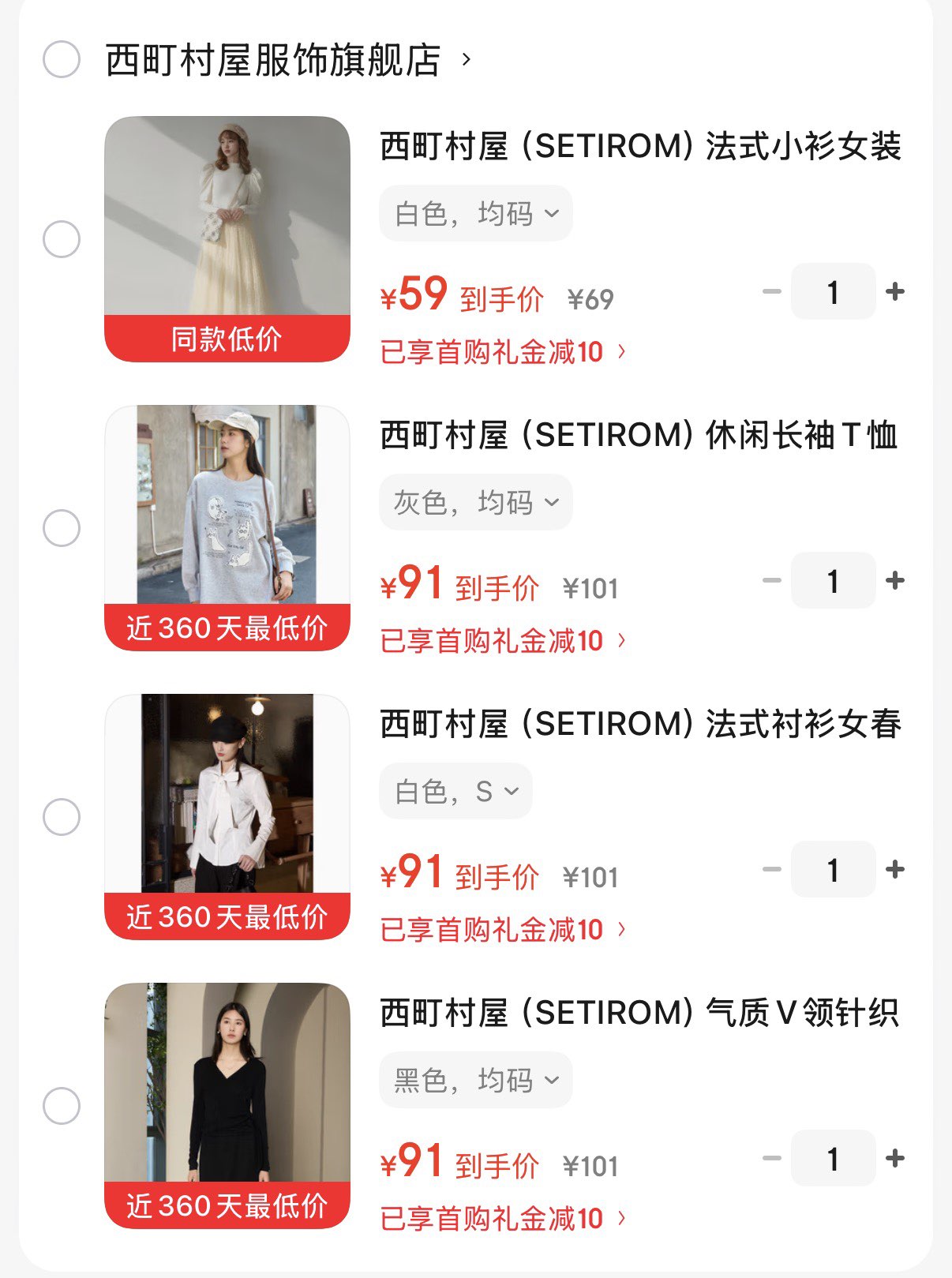Image resolution: width=952 pixels, height=1278 pixels.
Task: View 首购礼金 discount details for 法式小衫女装
Action: click(503, 352)
